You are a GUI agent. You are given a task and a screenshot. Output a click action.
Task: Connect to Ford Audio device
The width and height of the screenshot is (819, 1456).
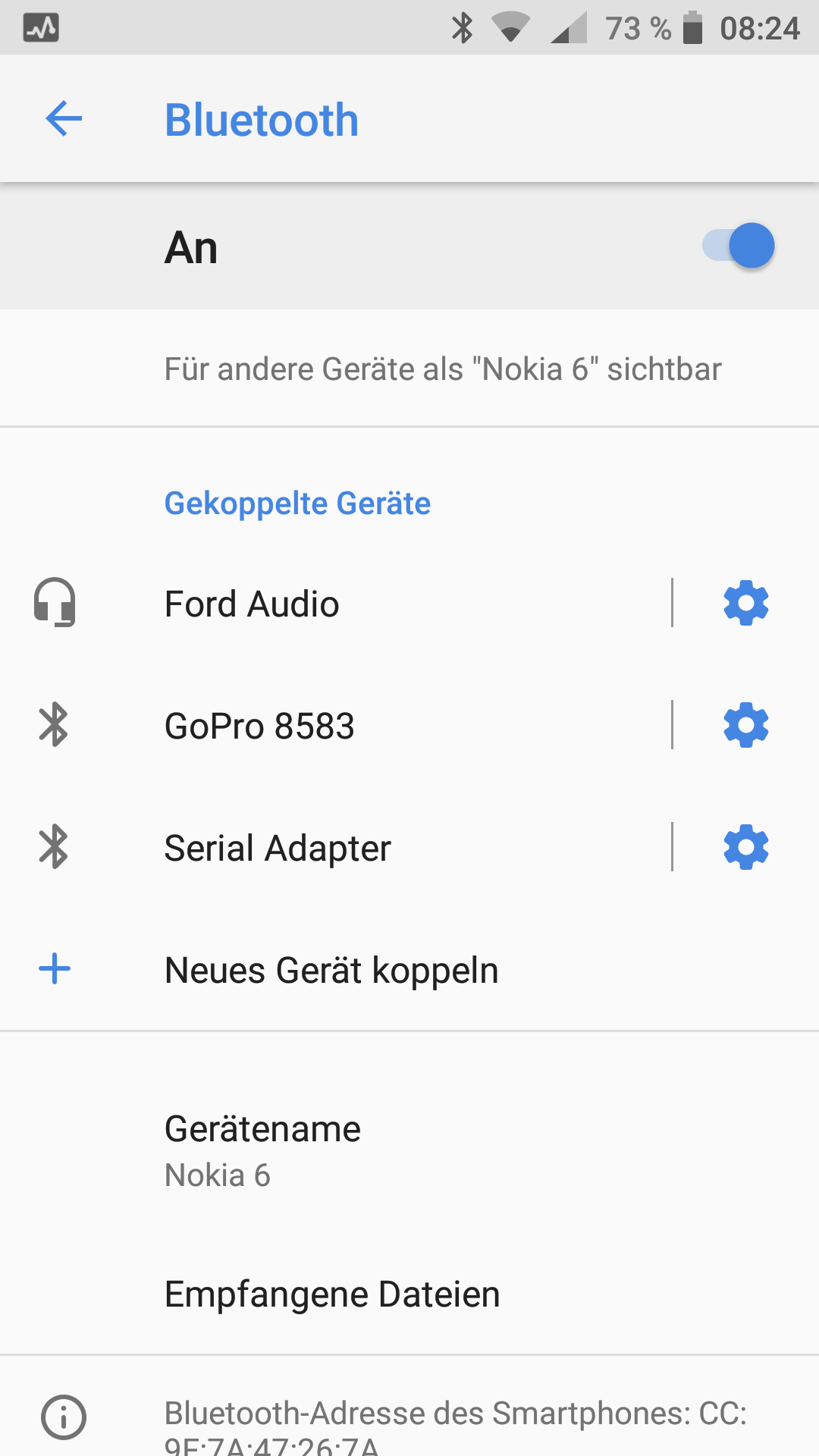point(253,604)
